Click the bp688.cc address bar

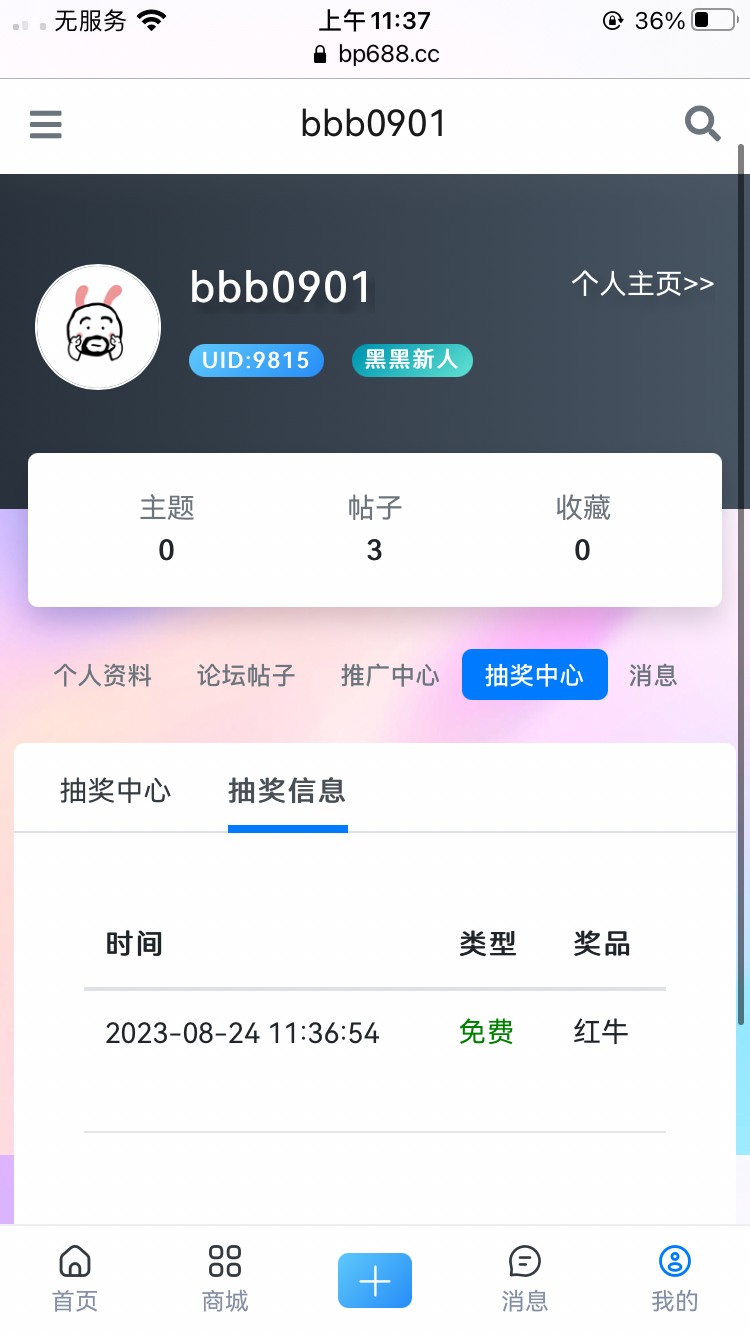[x=374, y=55]
